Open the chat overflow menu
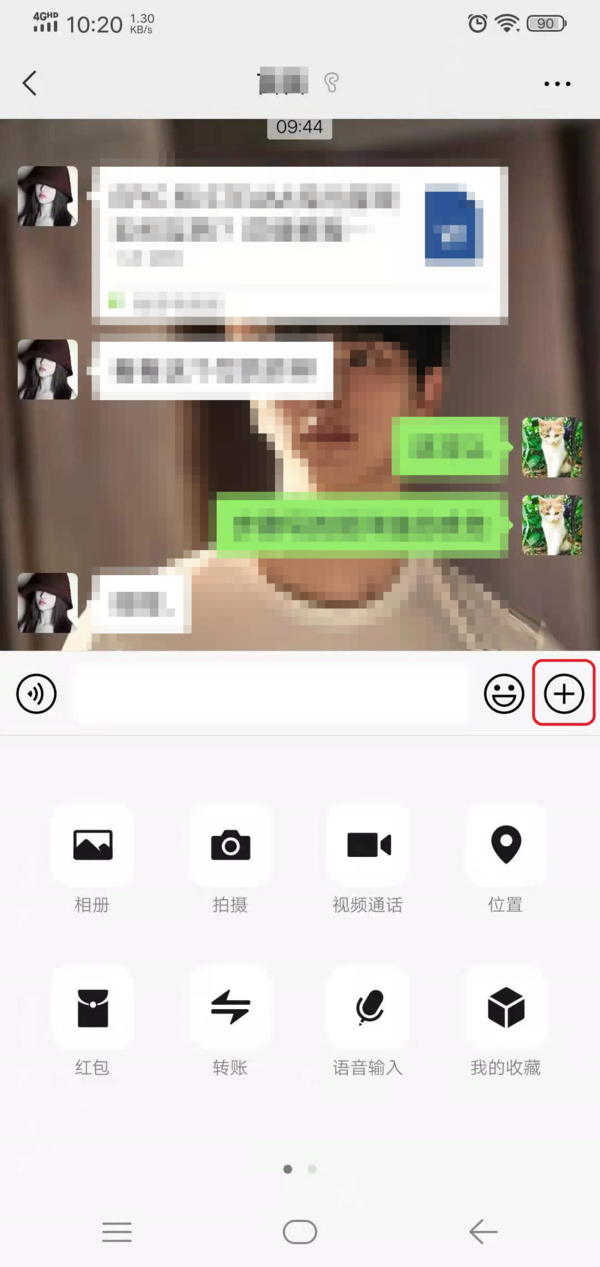Screen dimensions: 600x1267 point(557,84)
